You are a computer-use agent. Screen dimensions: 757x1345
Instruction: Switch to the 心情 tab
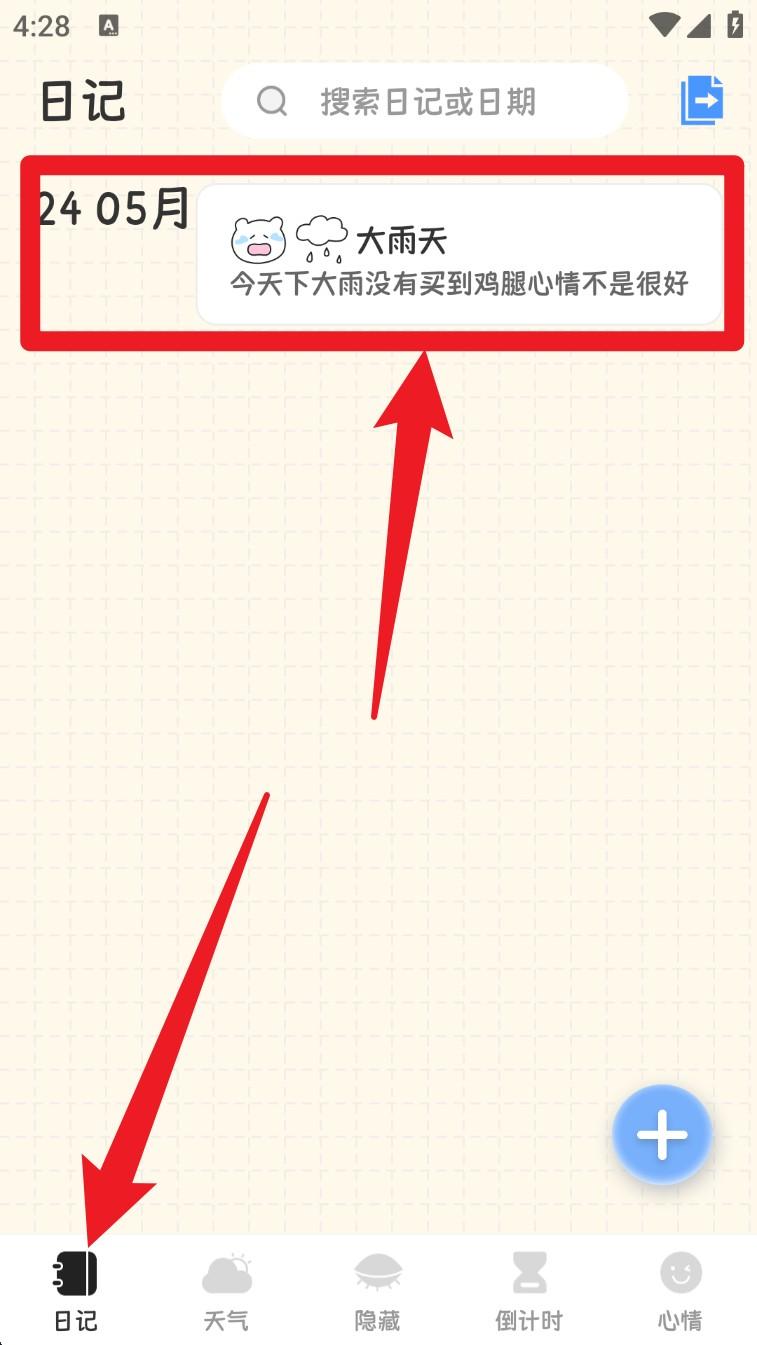click(x=680, y=1290)
